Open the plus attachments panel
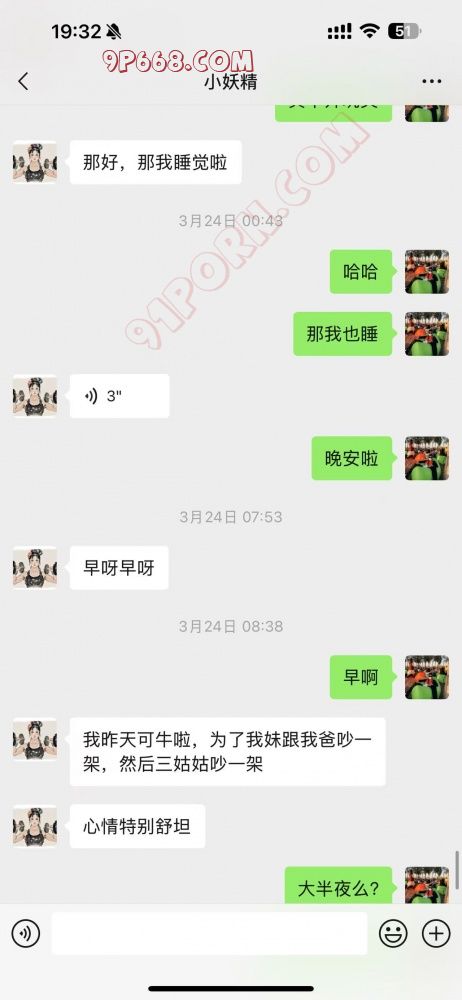 tap(436, 934)
